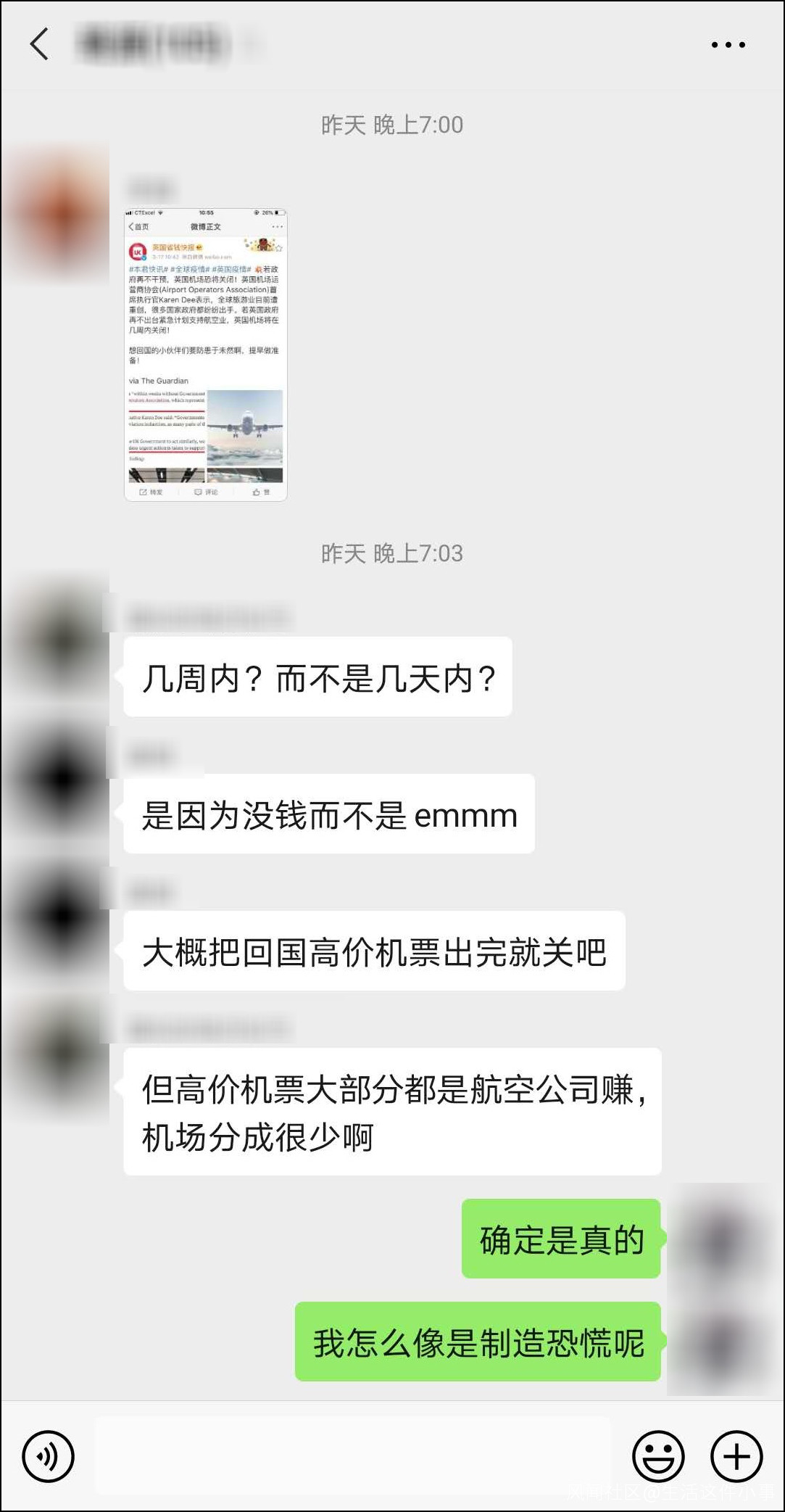Screen dimensions: 785x1512
Task: Open the plus attachments menu
Action: [736, 1455]
